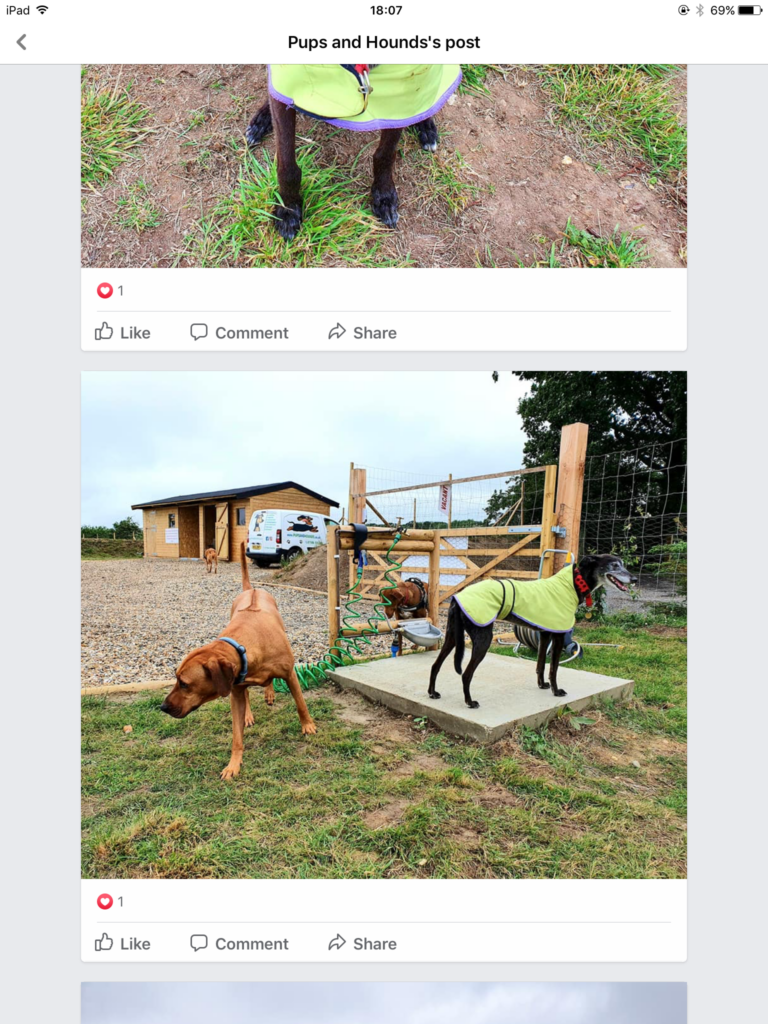Go back using the top-left arrow

[21, 42]
